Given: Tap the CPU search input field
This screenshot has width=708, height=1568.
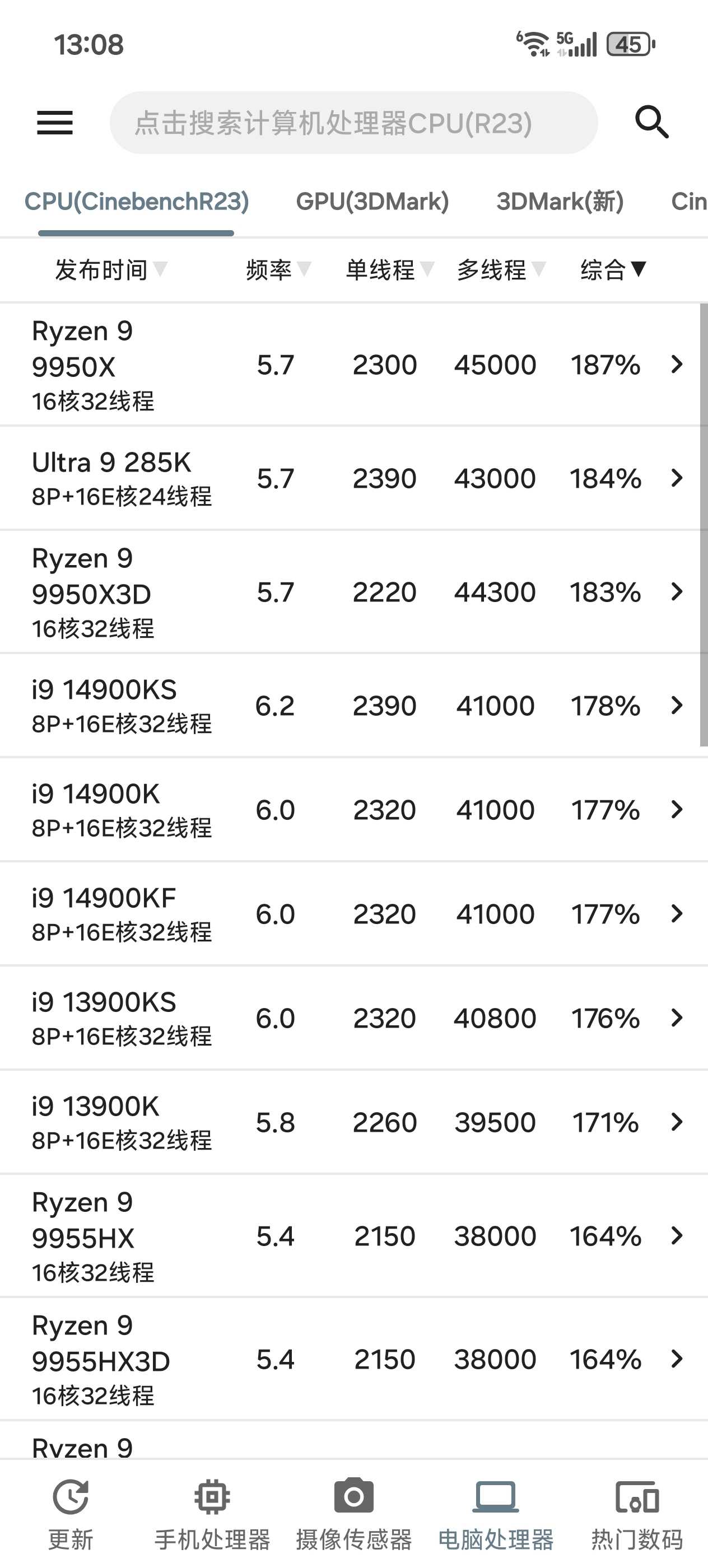Looking at the screenshot, I should (353, 123).
